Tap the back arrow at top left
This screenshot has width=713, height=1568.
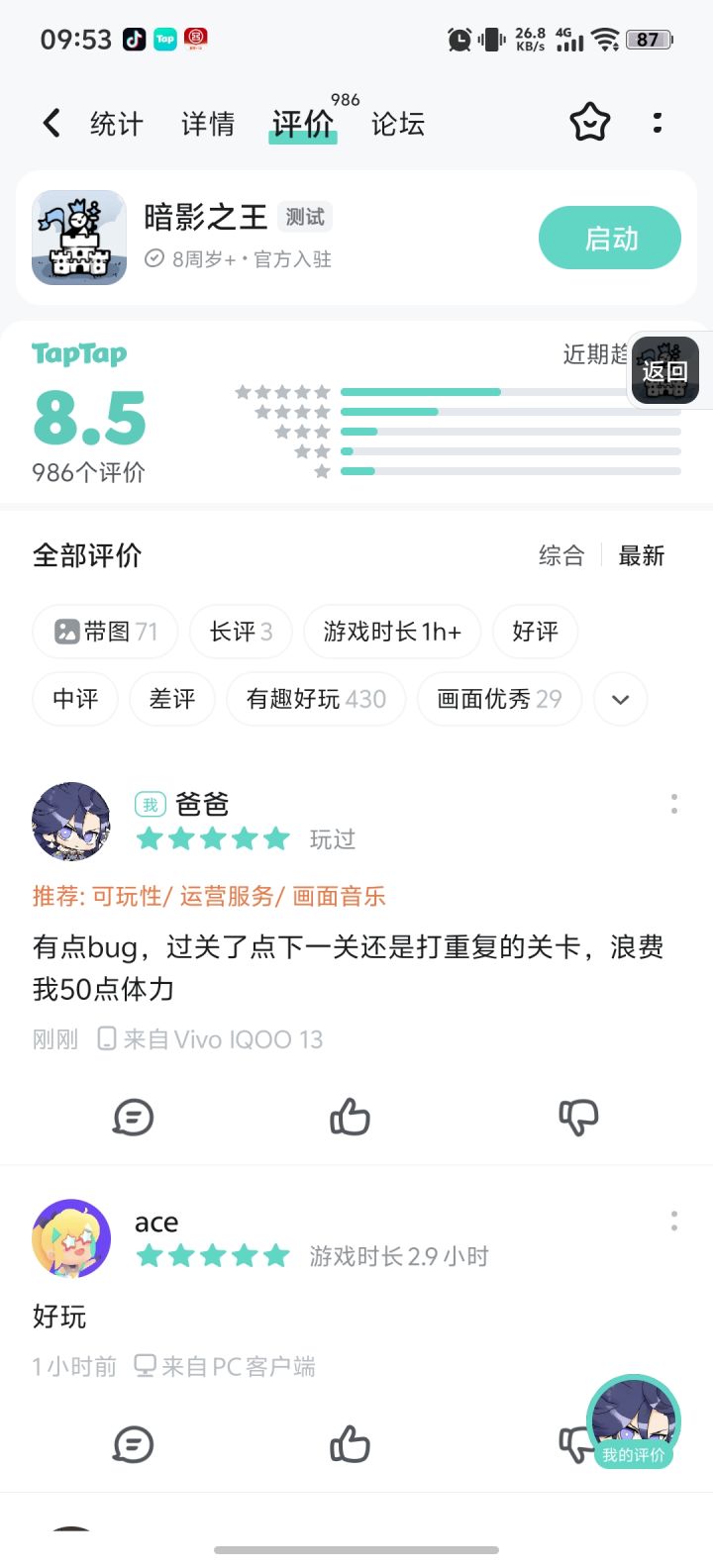[50, 122]
